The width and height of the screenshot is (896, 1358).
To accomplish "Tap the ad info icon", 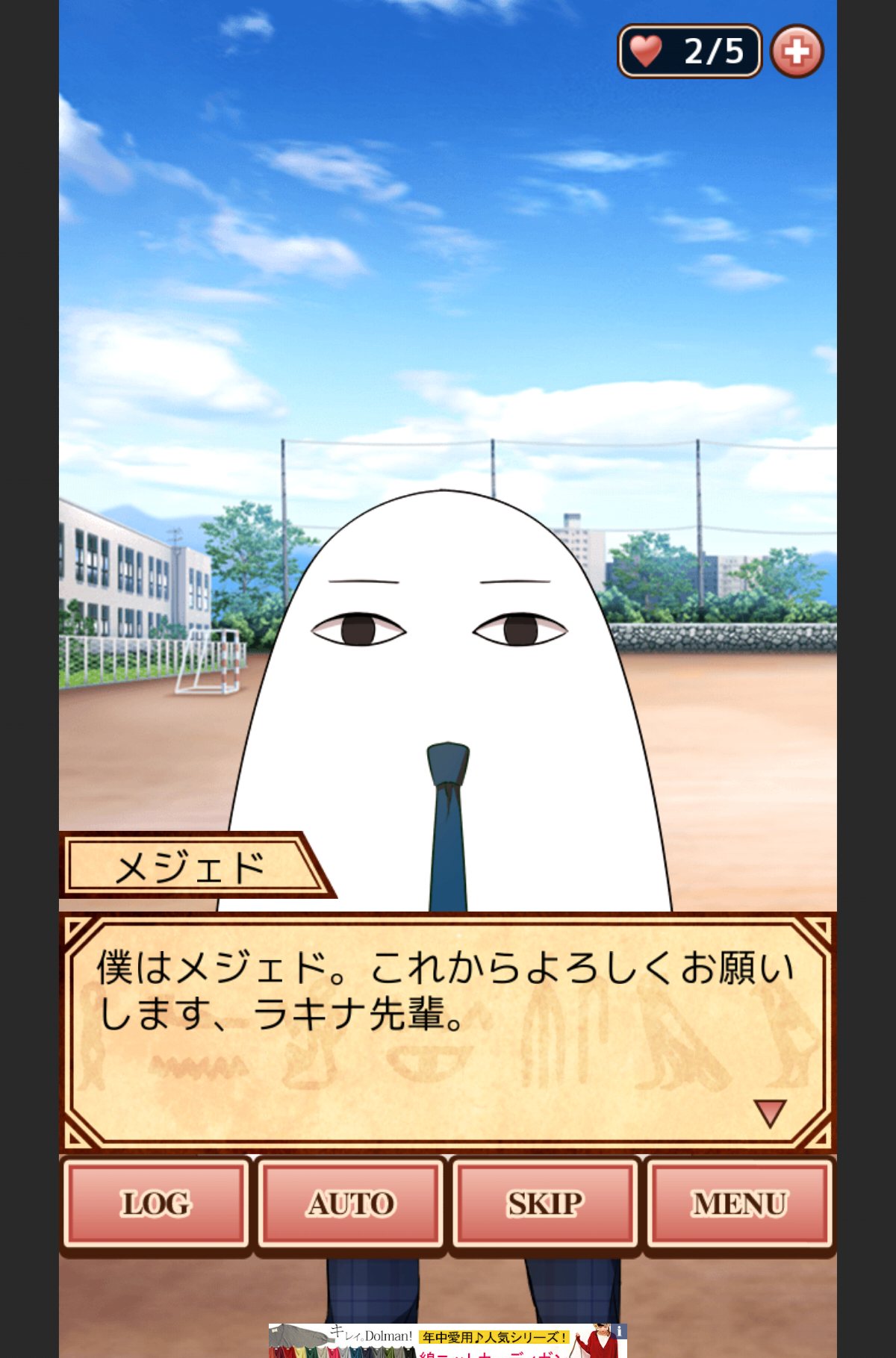I will pos(619,1330).
